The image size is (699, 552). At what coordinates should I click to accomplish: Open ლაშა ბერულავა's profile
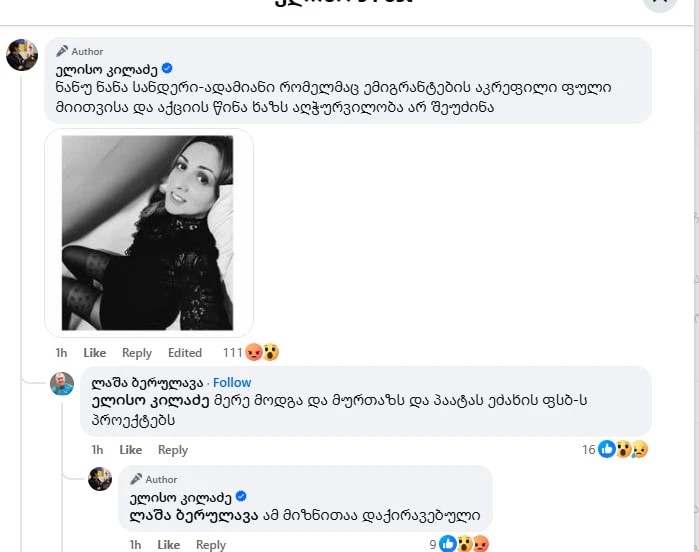point(147,382)
